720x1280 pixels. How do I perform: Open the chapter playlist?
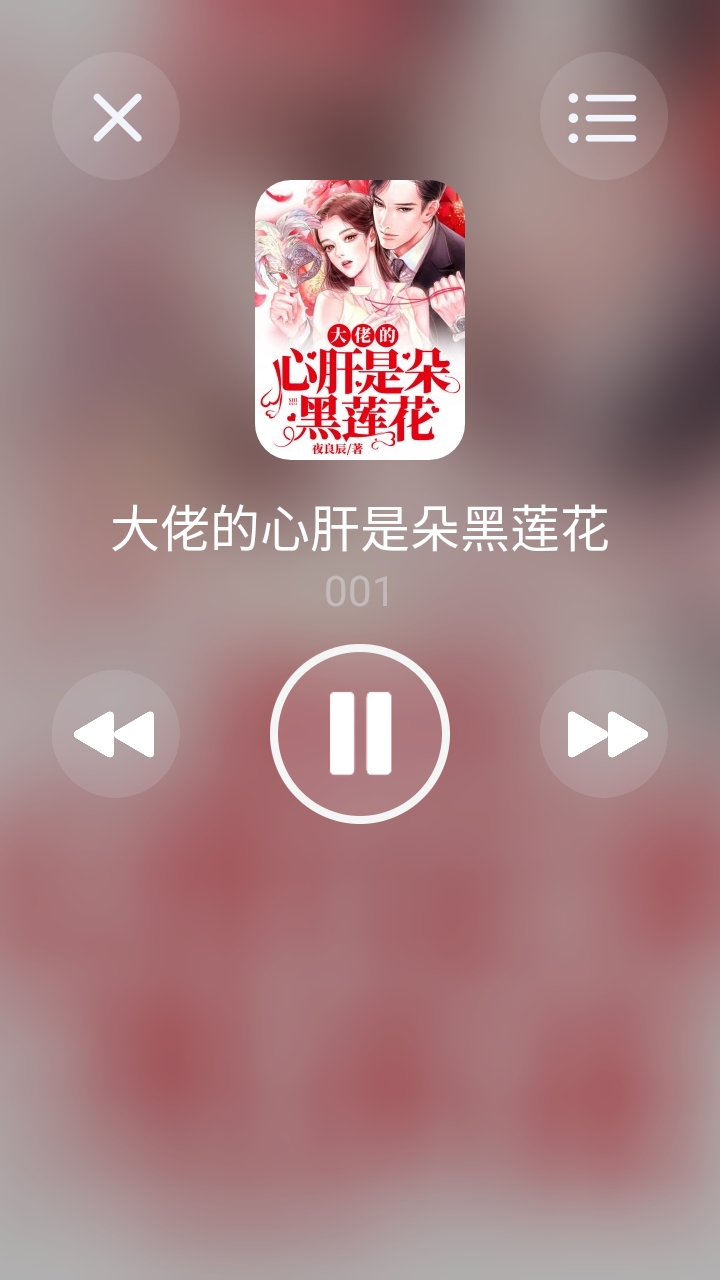tap(604, 116)
